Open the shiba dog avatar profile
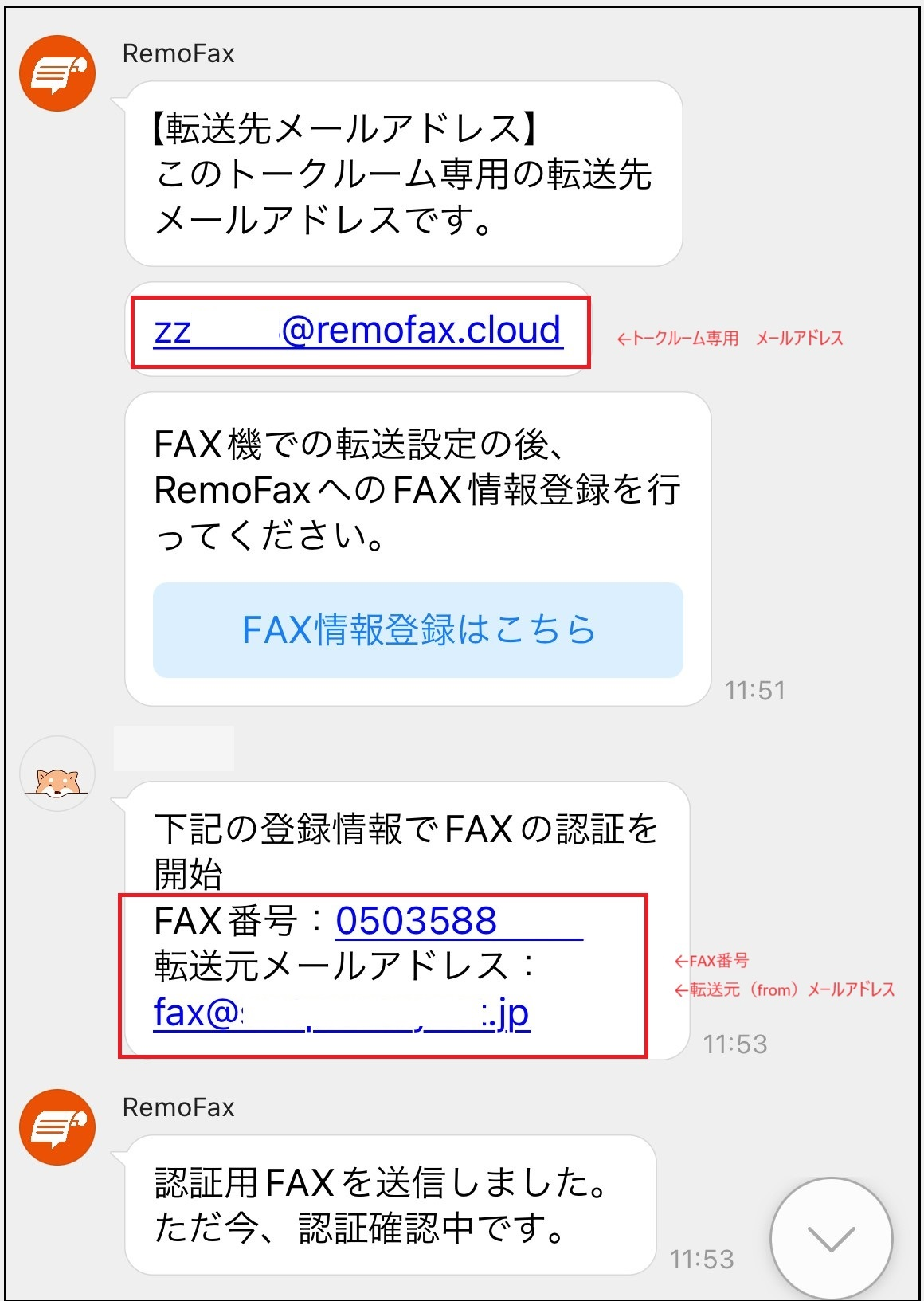The height and width of the screenshot is (1301, 924). click(x=57, y=774)
